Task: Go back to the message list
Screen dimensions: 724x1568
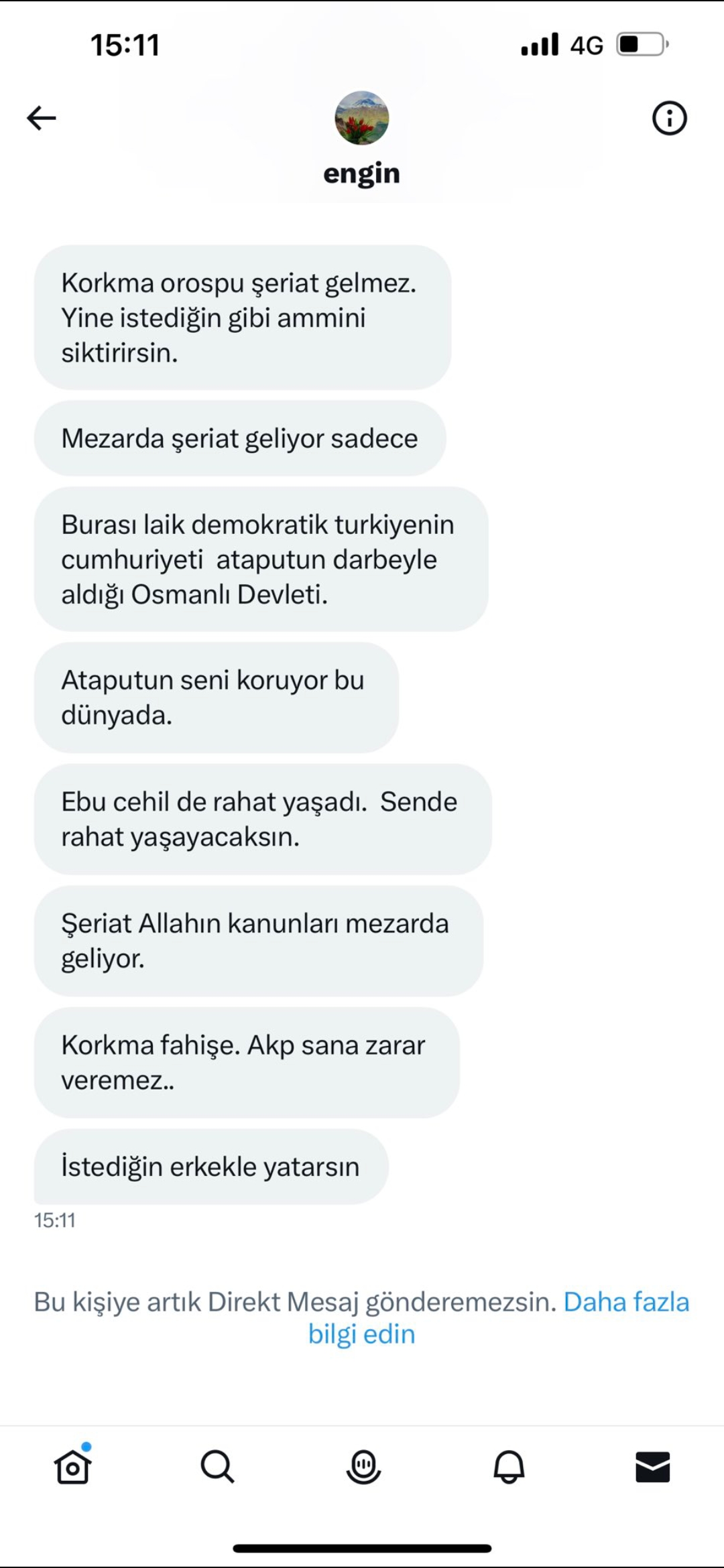Action: point(42,118)
